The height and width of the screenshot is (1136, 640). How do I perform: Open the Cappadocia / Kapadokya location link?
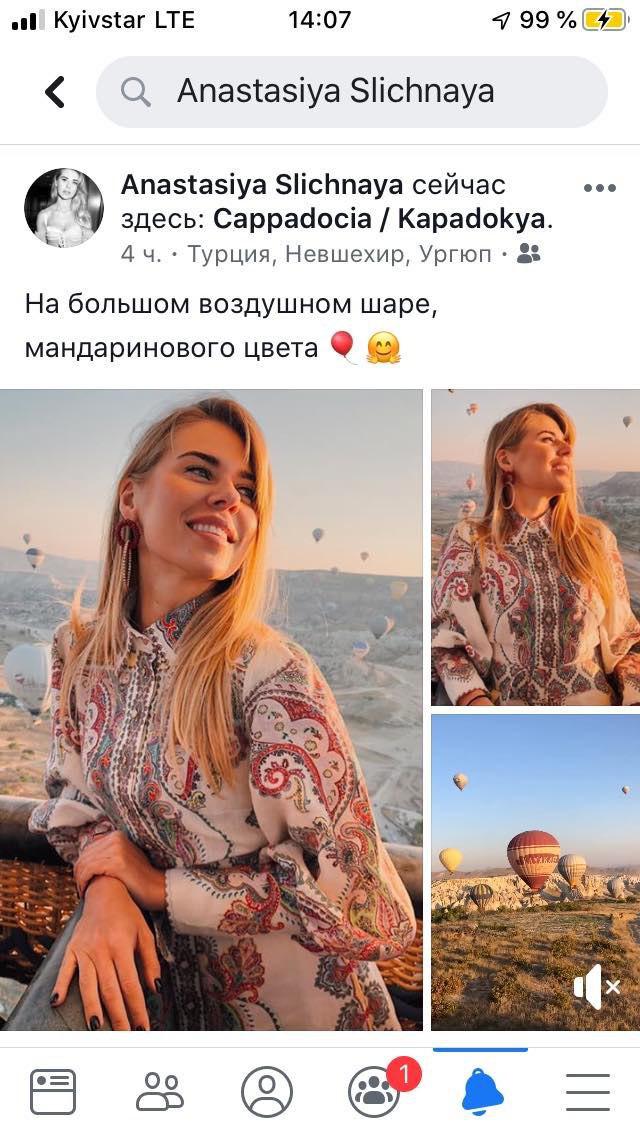(382, 219)
